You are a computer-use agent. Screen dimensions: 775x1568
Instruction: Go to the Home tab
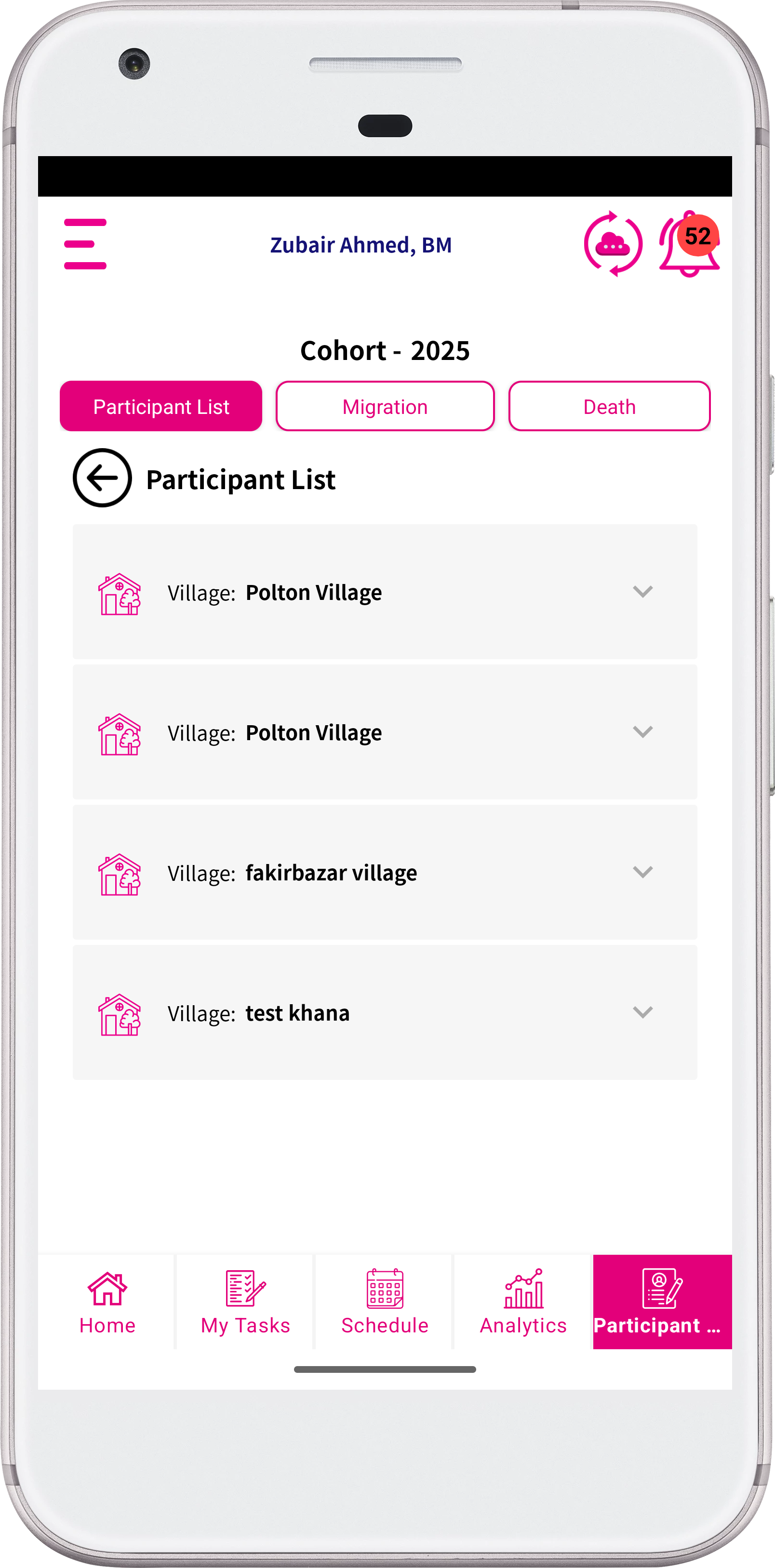(x=107, y=1302)
